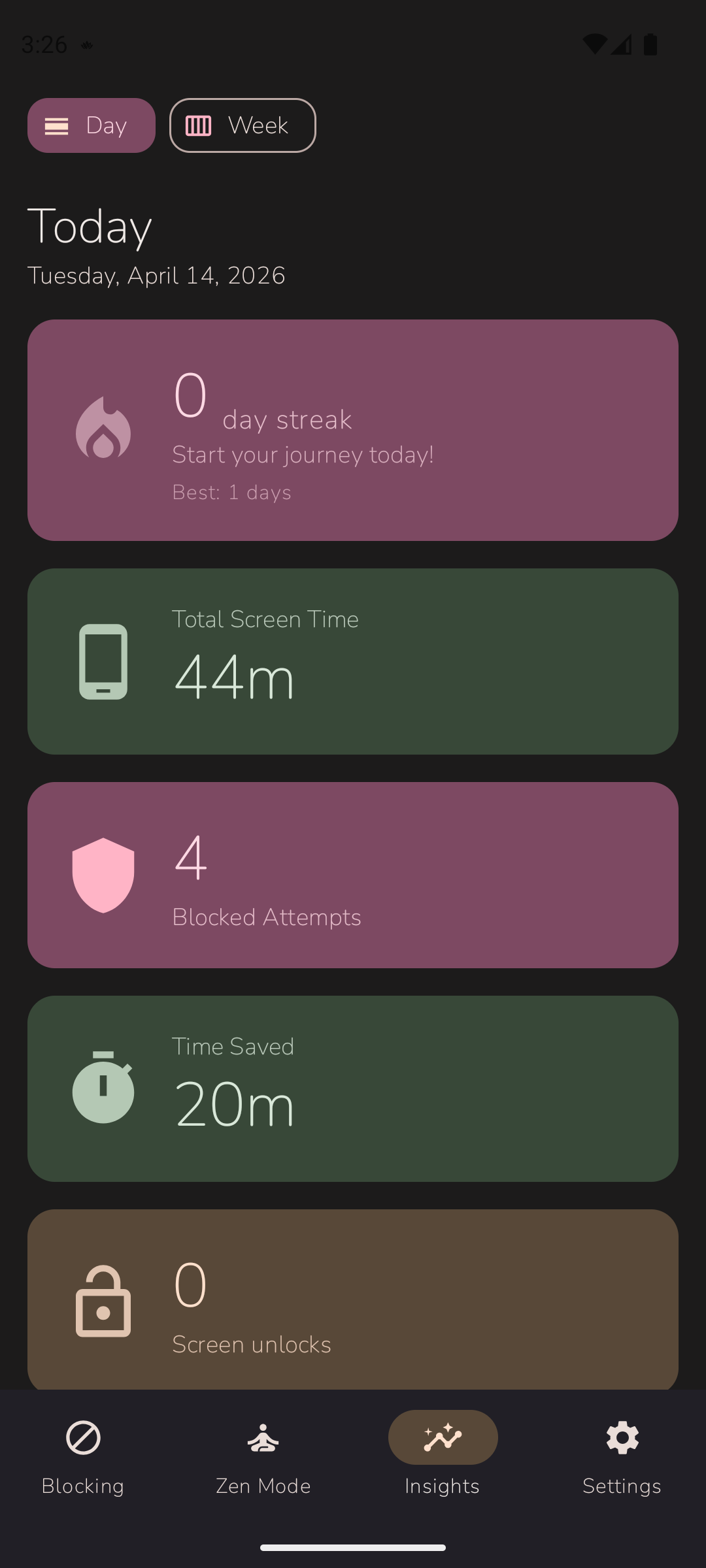This screenshot has width=706, height=1568.
Task: Click the phone icon on Total Screen Time card
Action: tap(103, 662)
